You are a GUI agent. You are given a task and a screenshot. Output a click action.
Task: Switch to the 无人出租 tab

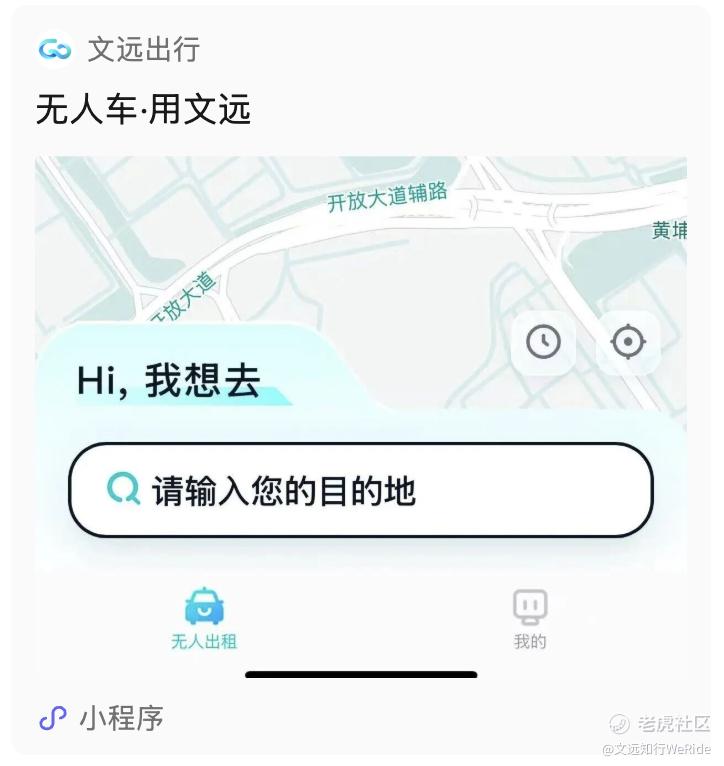204,618
